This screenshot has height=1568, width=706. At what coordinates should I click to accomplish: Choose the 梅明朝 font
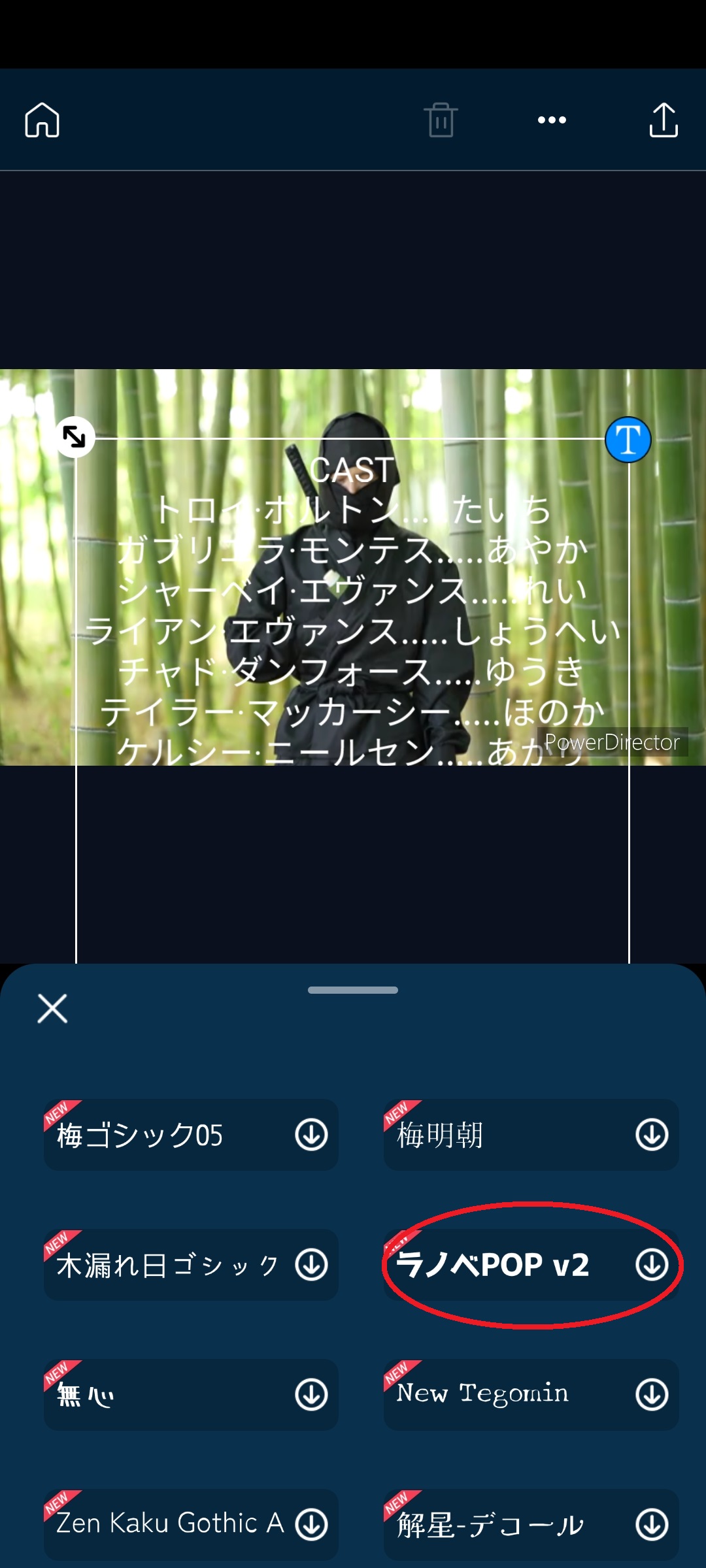point(510,1135)
